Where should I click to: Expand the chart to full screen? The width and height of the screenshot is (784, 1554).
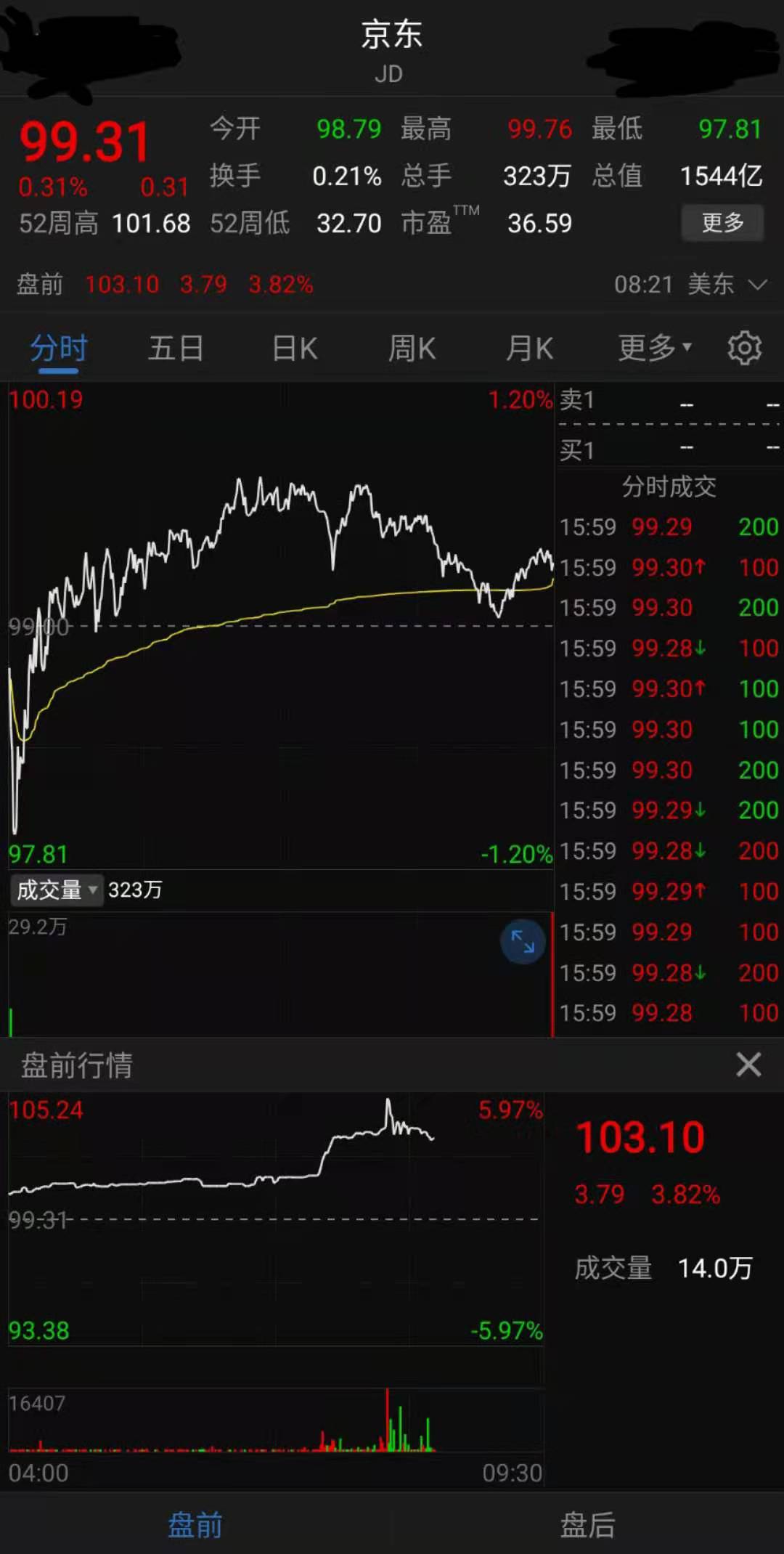pos(523,942)
